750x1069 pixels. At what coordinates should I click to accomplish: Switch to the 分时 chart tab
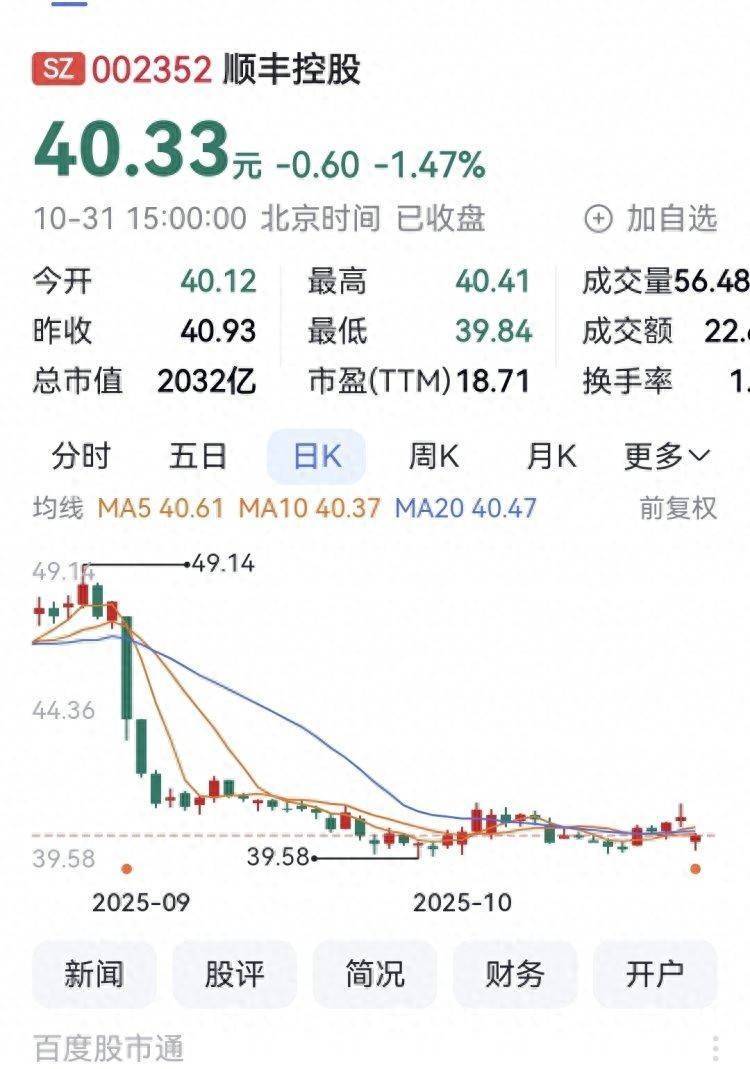[80, 455]
